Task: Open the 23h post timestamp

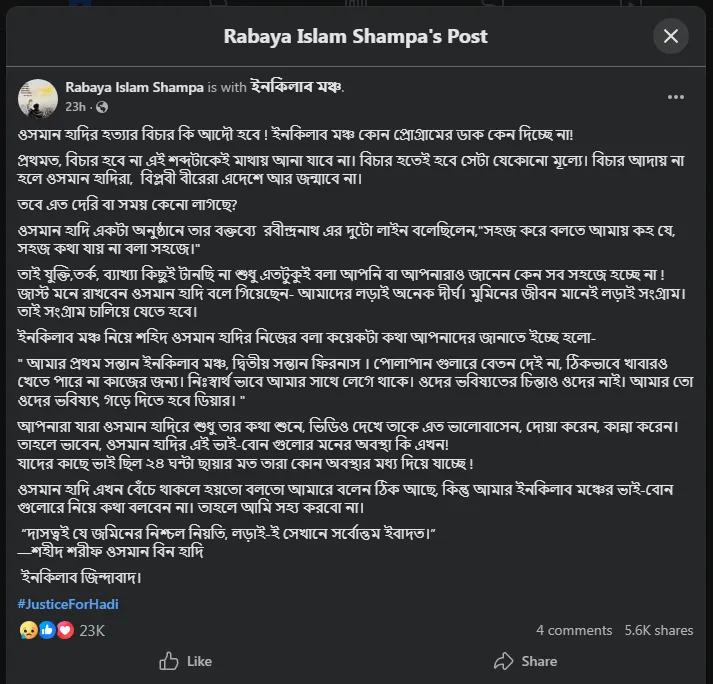Action: [x=75, y=106]
